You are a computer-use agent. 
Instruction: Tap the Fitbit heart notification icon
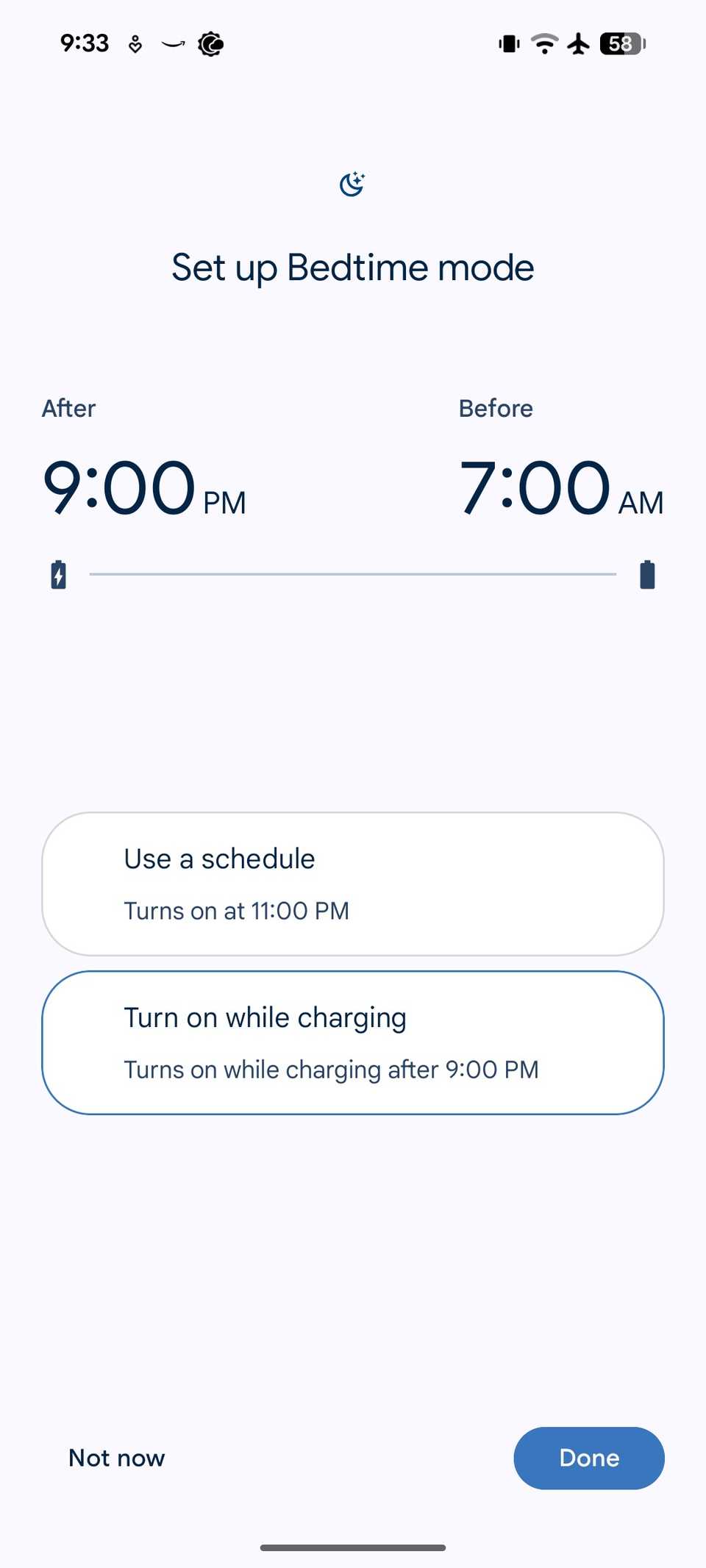click(135, 43)
